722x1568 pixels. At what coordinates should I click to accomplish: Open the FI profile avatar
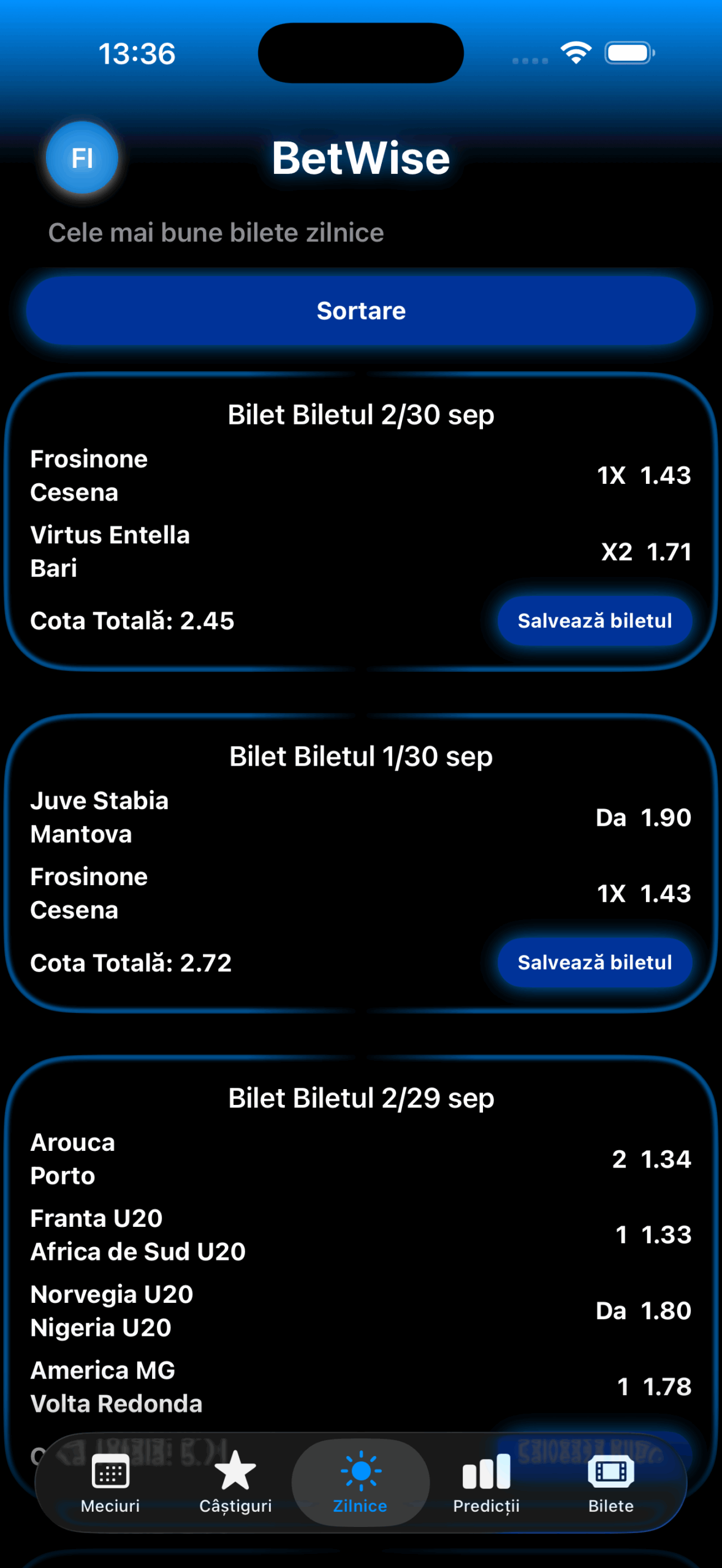82,158
